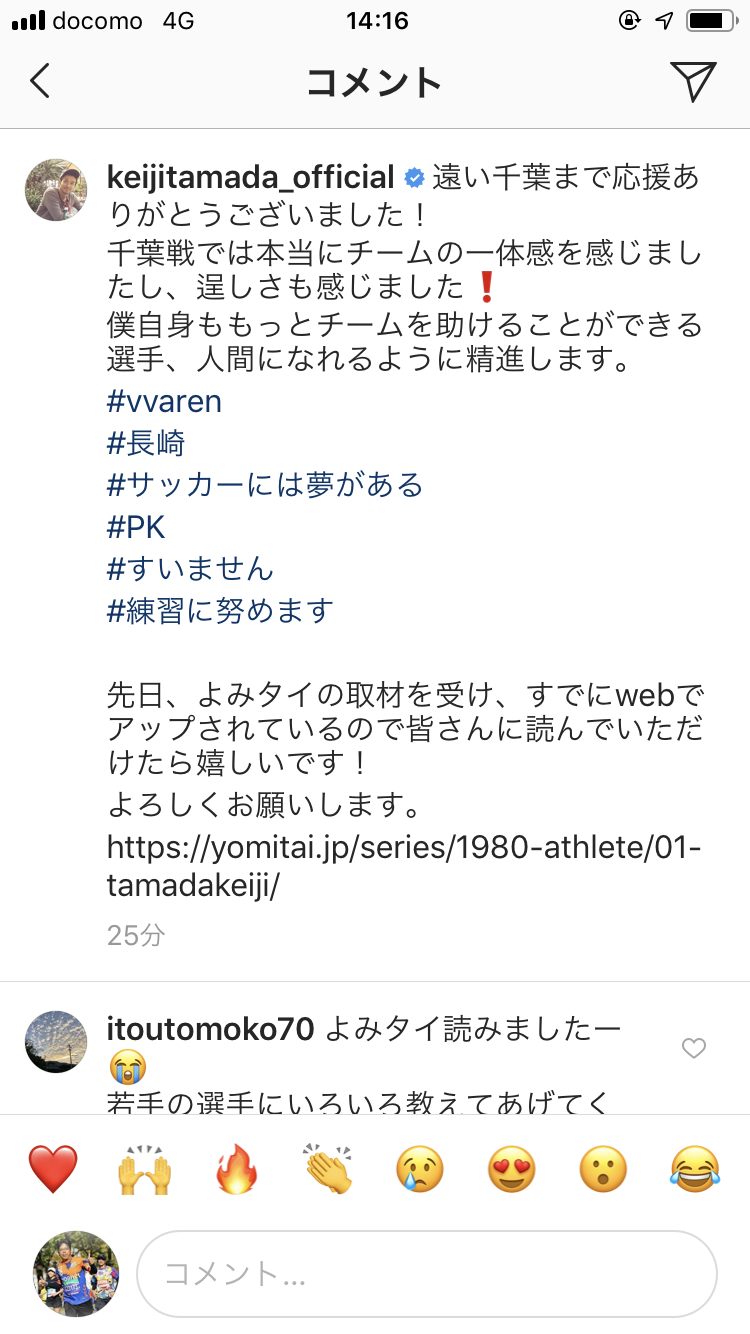This screenshot has width=750, height=1334.
Task: Insert the red heart emoji reaction
Action: pos(53,1169)
